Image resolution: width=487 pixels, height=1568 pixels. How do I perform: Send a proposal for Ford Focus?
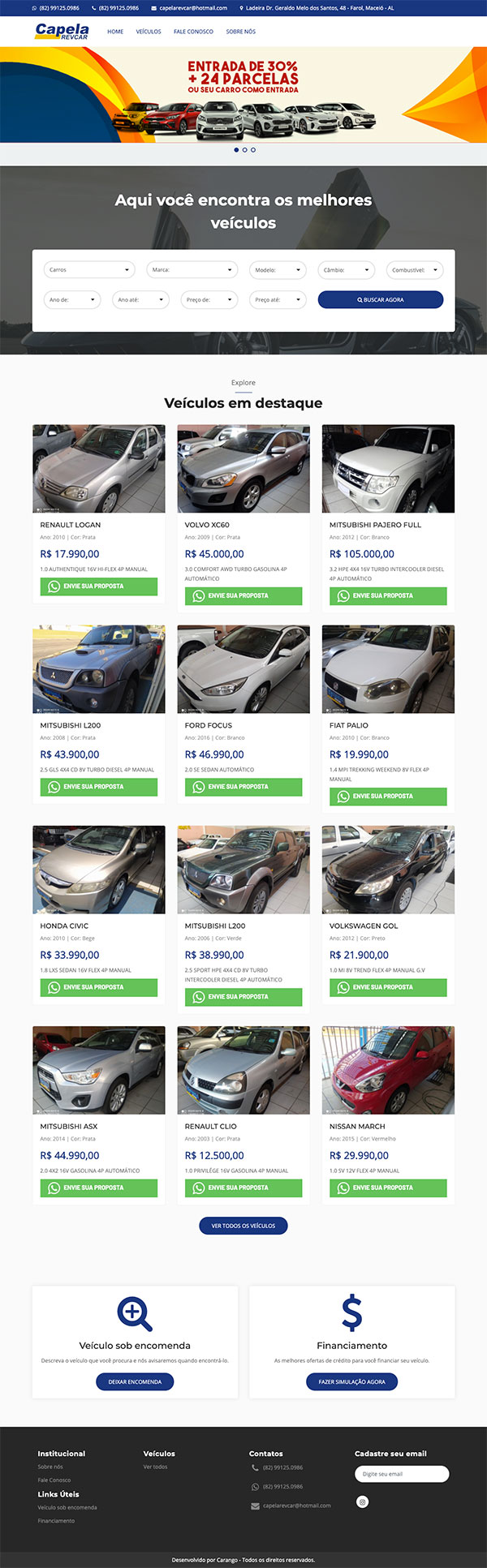[x=243, y=787]
